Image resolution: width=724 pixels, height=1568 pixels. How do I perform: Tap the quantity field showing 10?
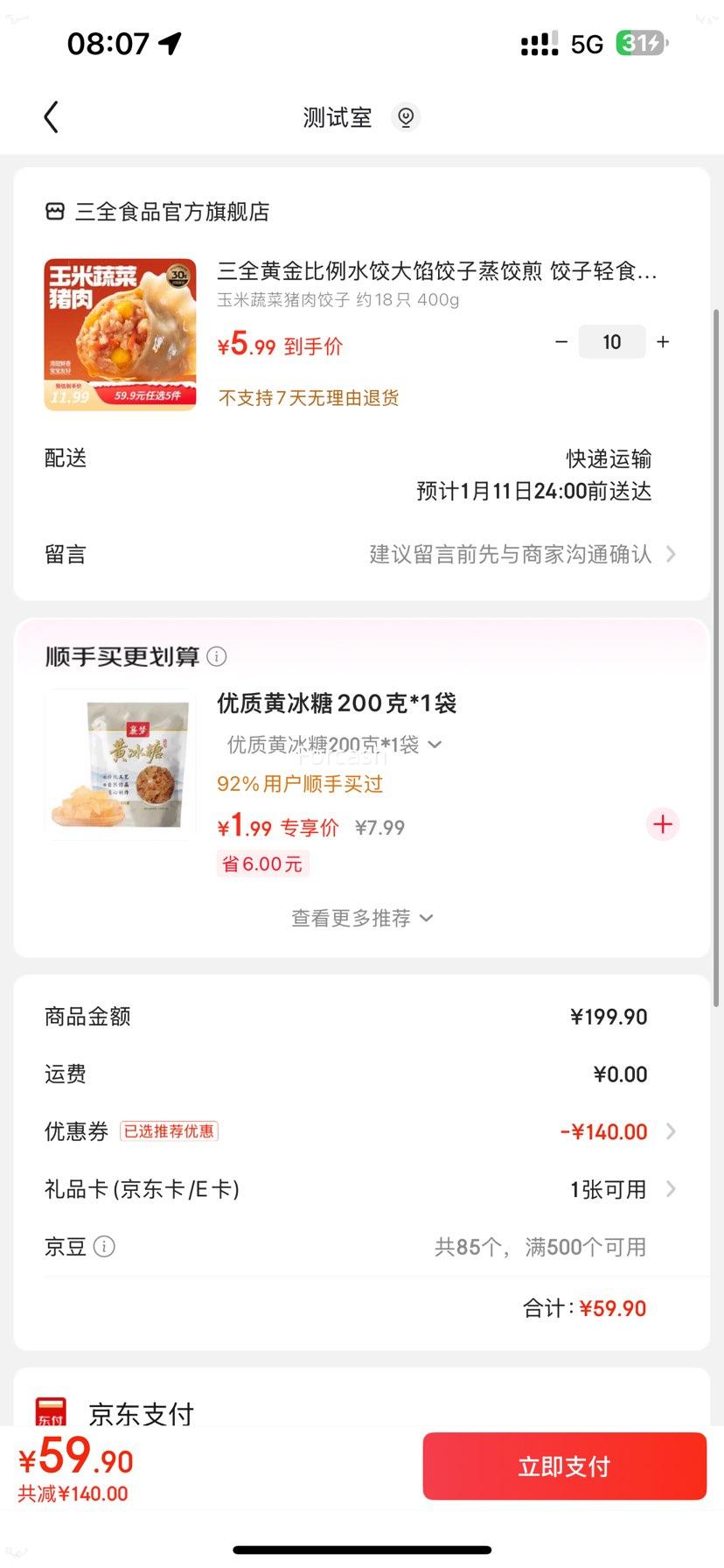coord(611,341)
